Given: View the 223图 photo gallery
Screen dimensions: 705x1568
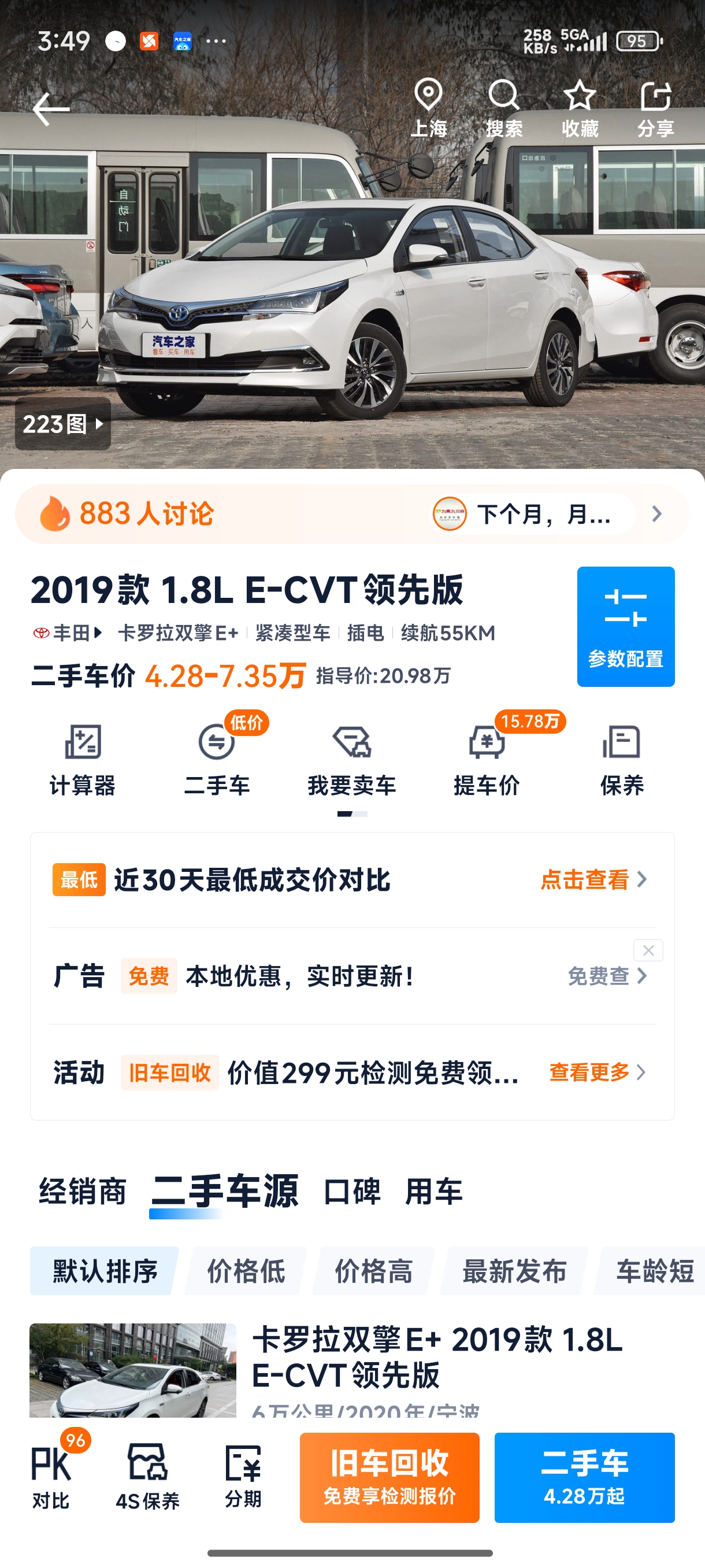Looking at the screenshot, I should tap(62, 424).
